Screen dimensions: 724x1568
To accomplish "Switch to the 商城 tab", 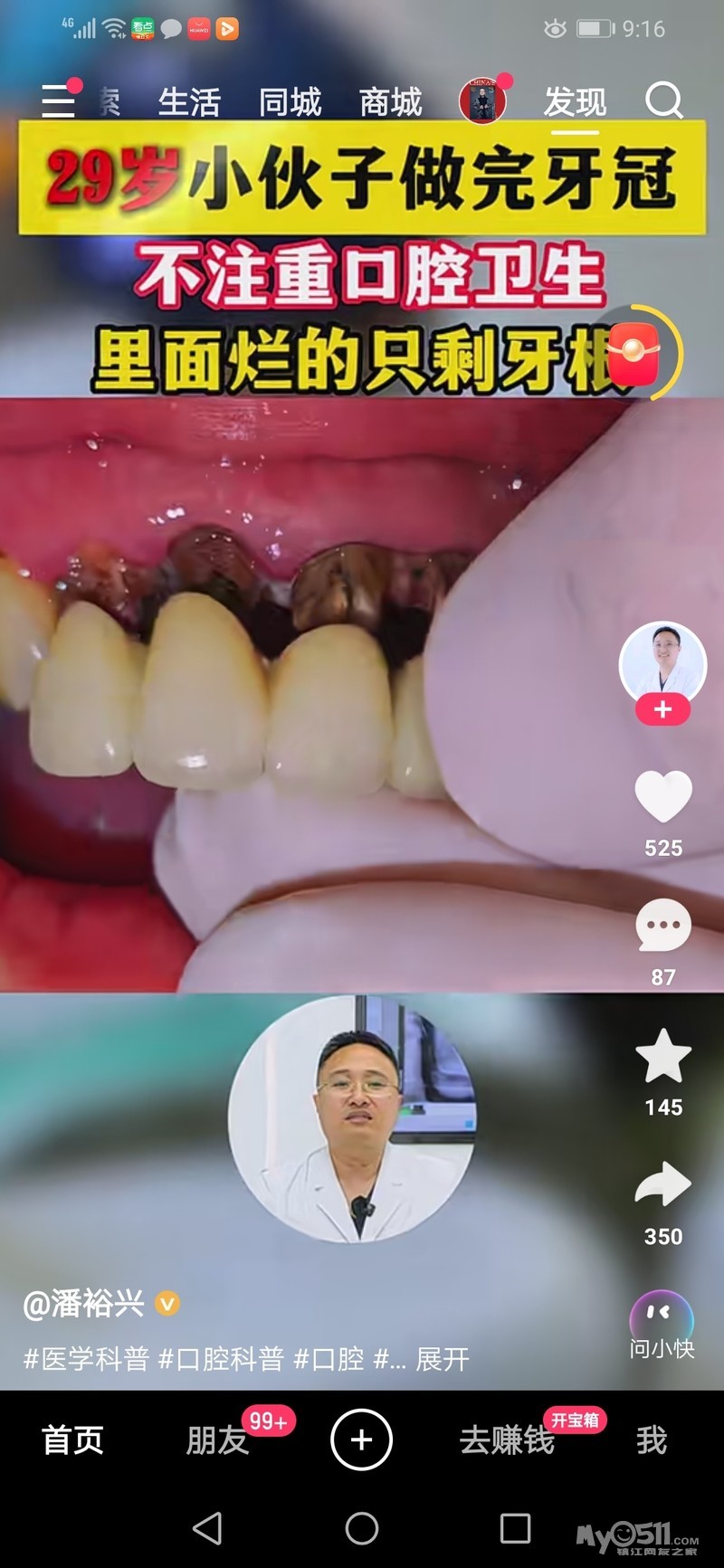I will click(x=390, y=102).
